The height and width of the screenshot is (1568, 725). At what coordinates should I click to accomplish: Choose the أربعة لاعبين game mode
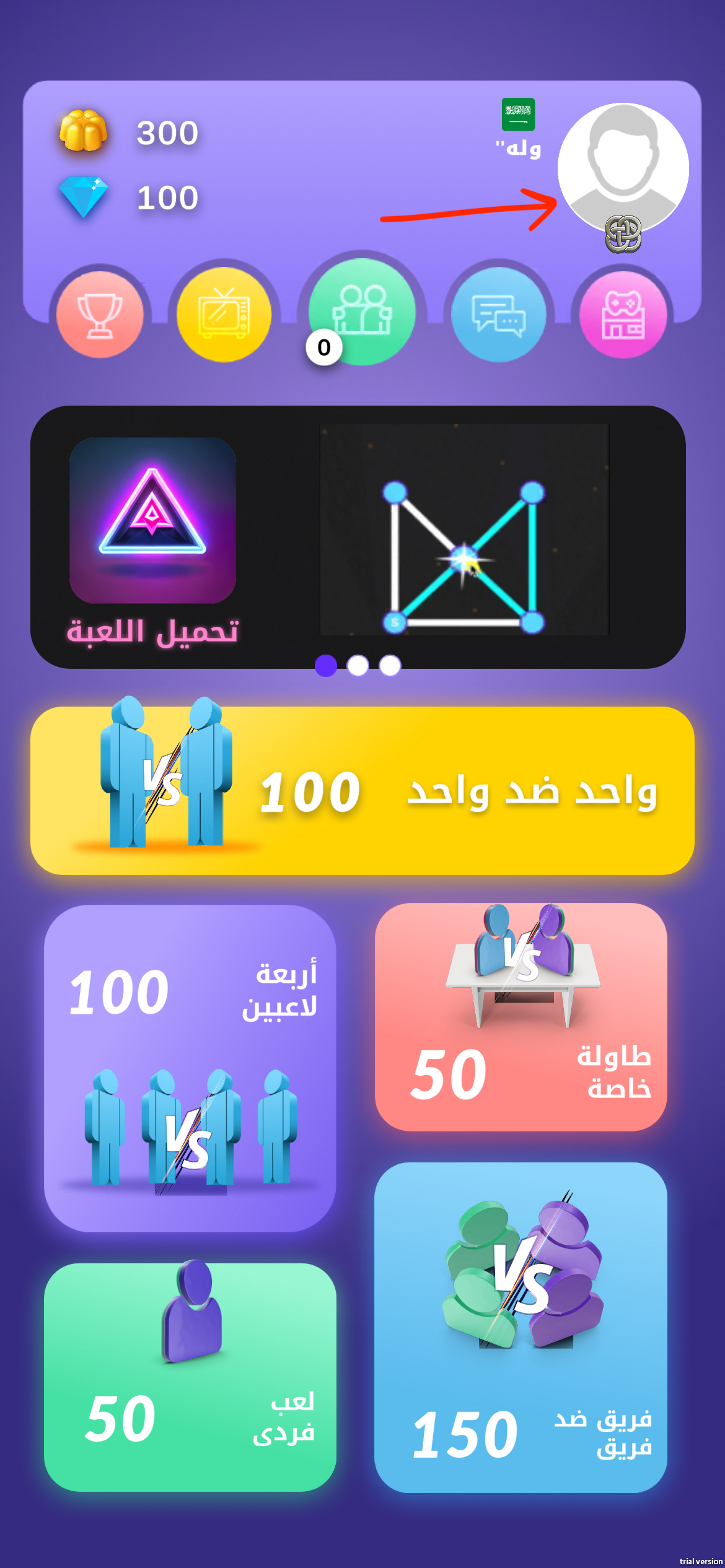190,1068
